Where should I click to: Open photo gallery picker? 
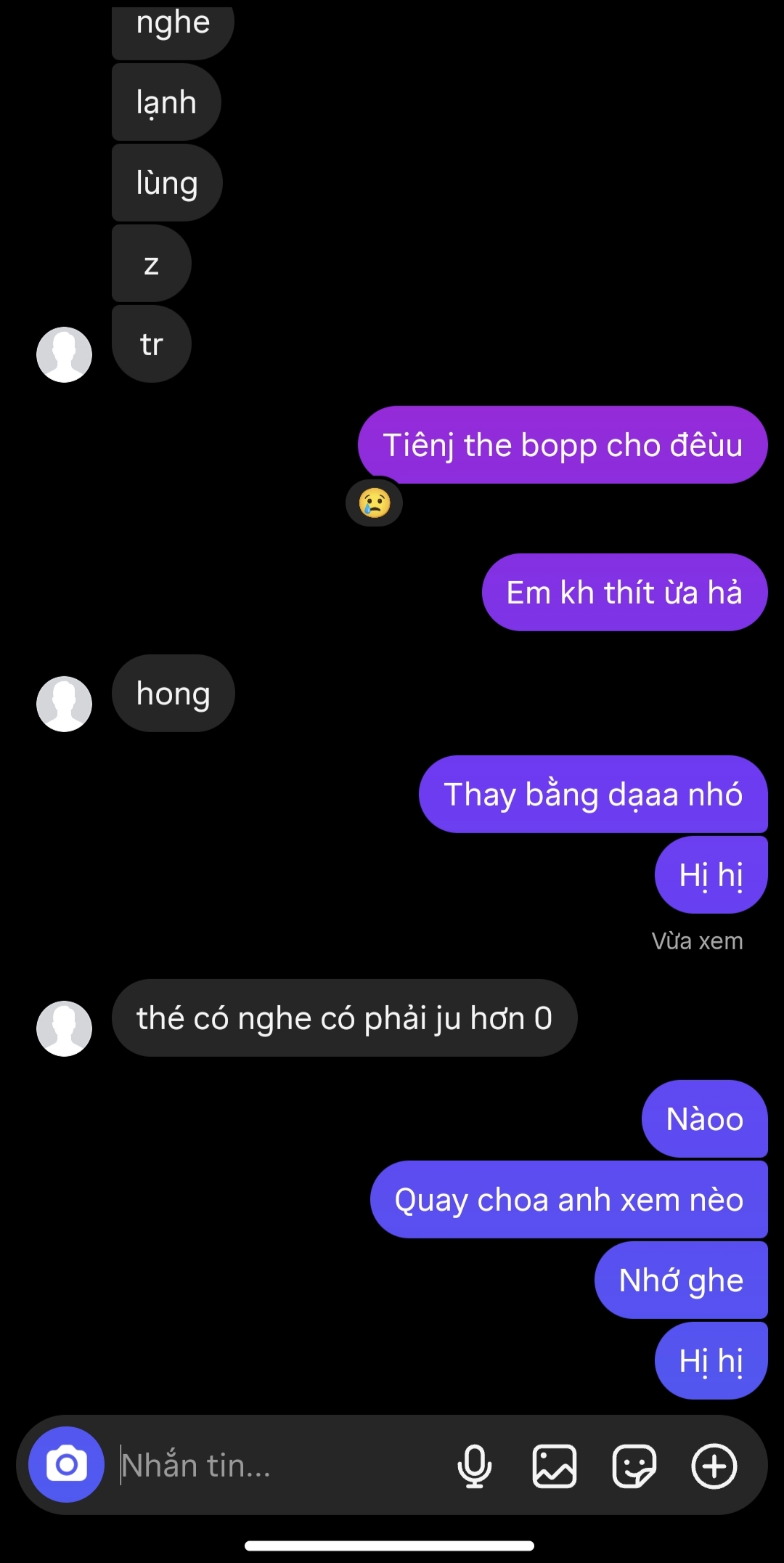pos(555,1466)
